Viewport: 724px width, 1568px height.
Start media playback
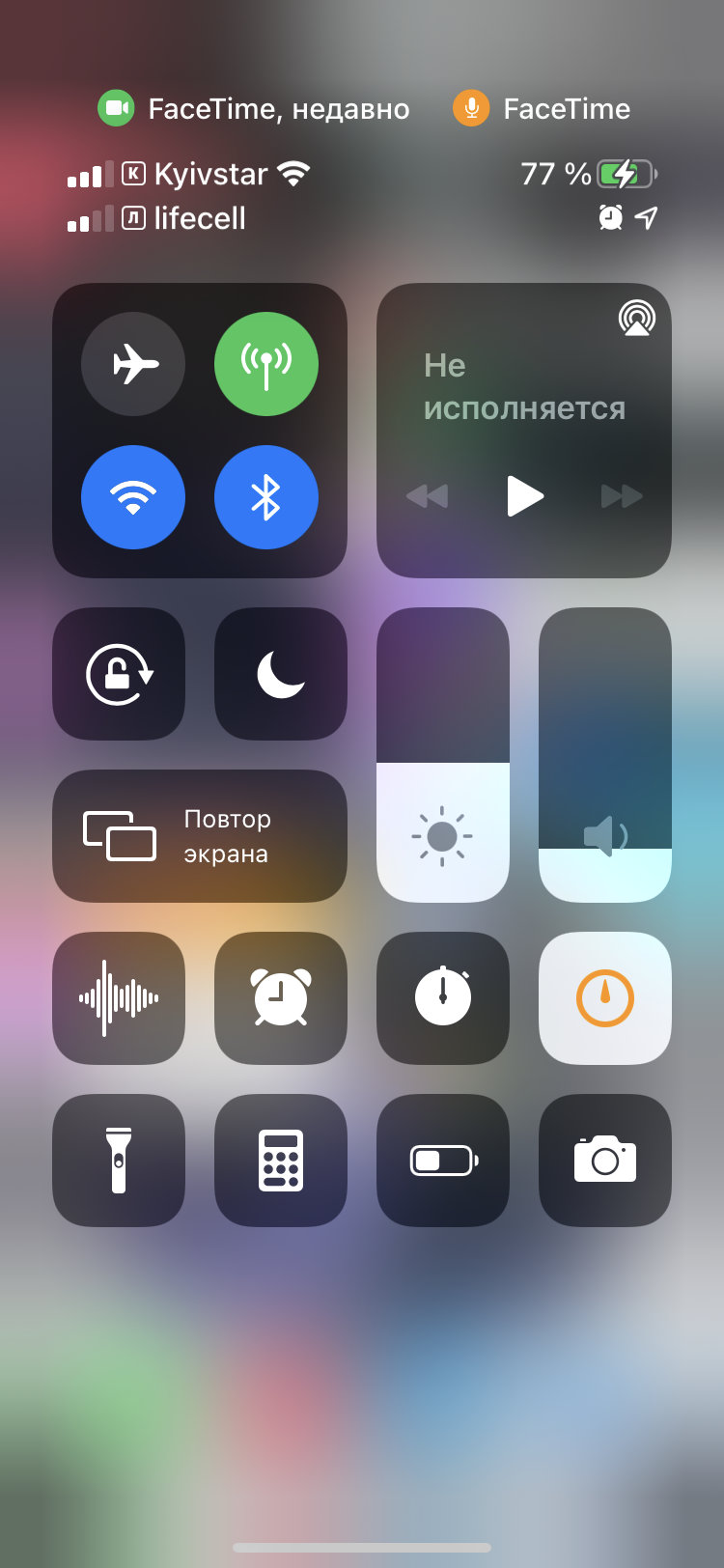524,496
